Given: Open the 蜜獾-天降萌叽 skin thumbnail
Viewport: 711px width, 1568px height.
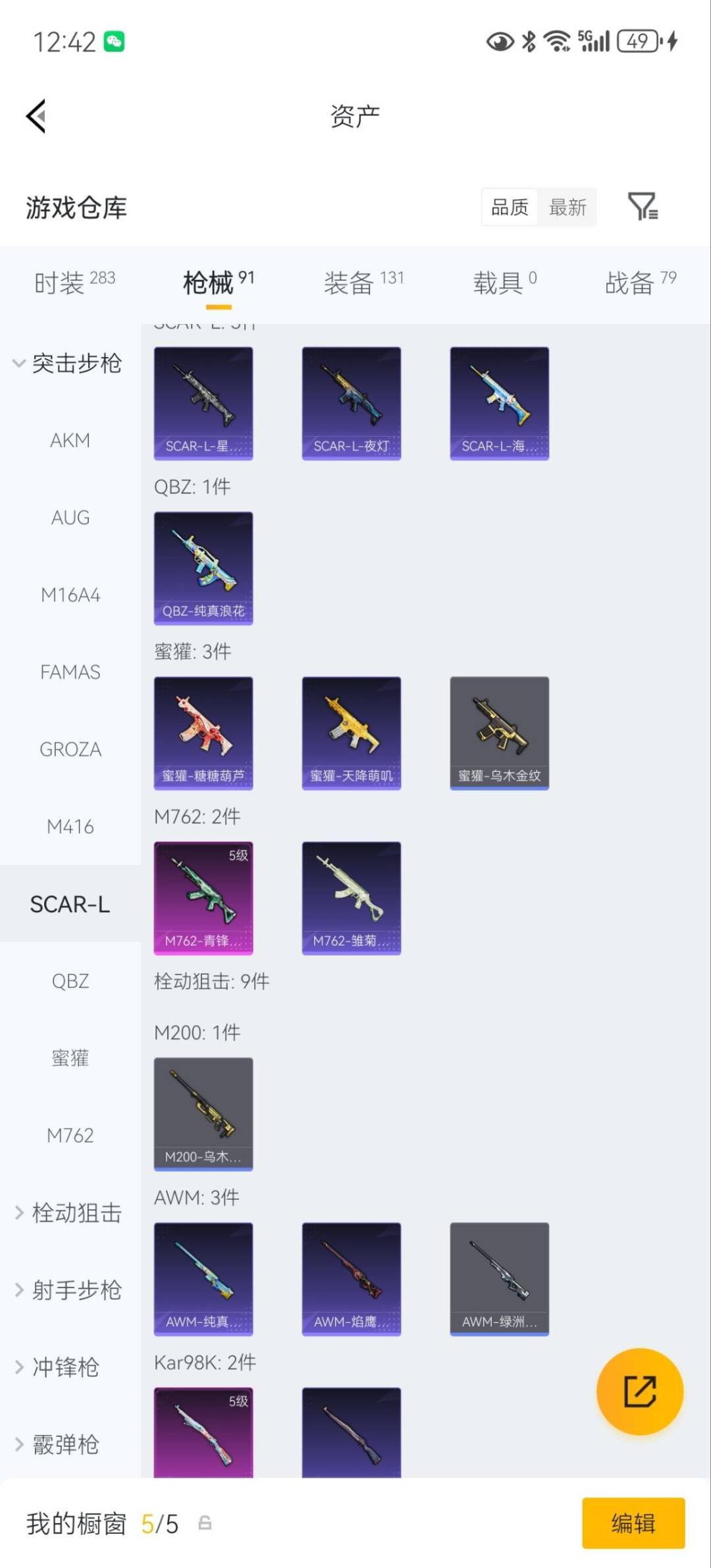Looking at the screenshot, I should click(352, 732).
